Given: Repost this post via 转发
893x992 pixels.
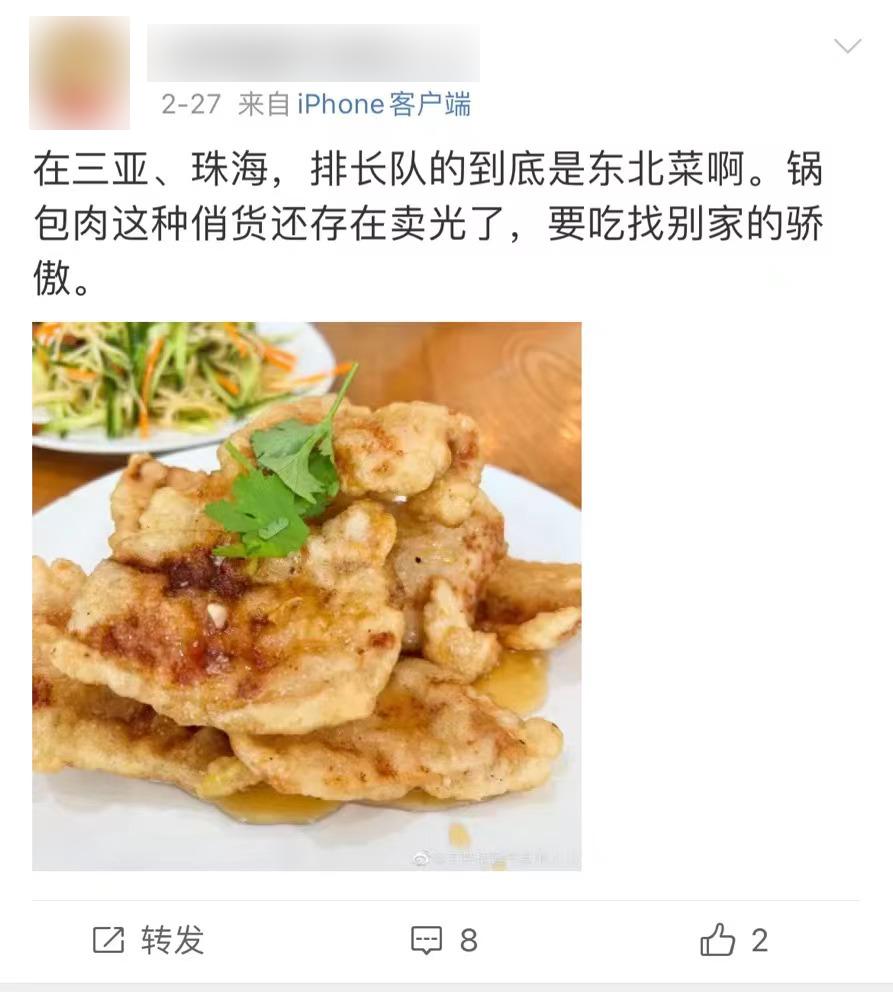Looking at the screenshot, I should (x=148, y=940).
